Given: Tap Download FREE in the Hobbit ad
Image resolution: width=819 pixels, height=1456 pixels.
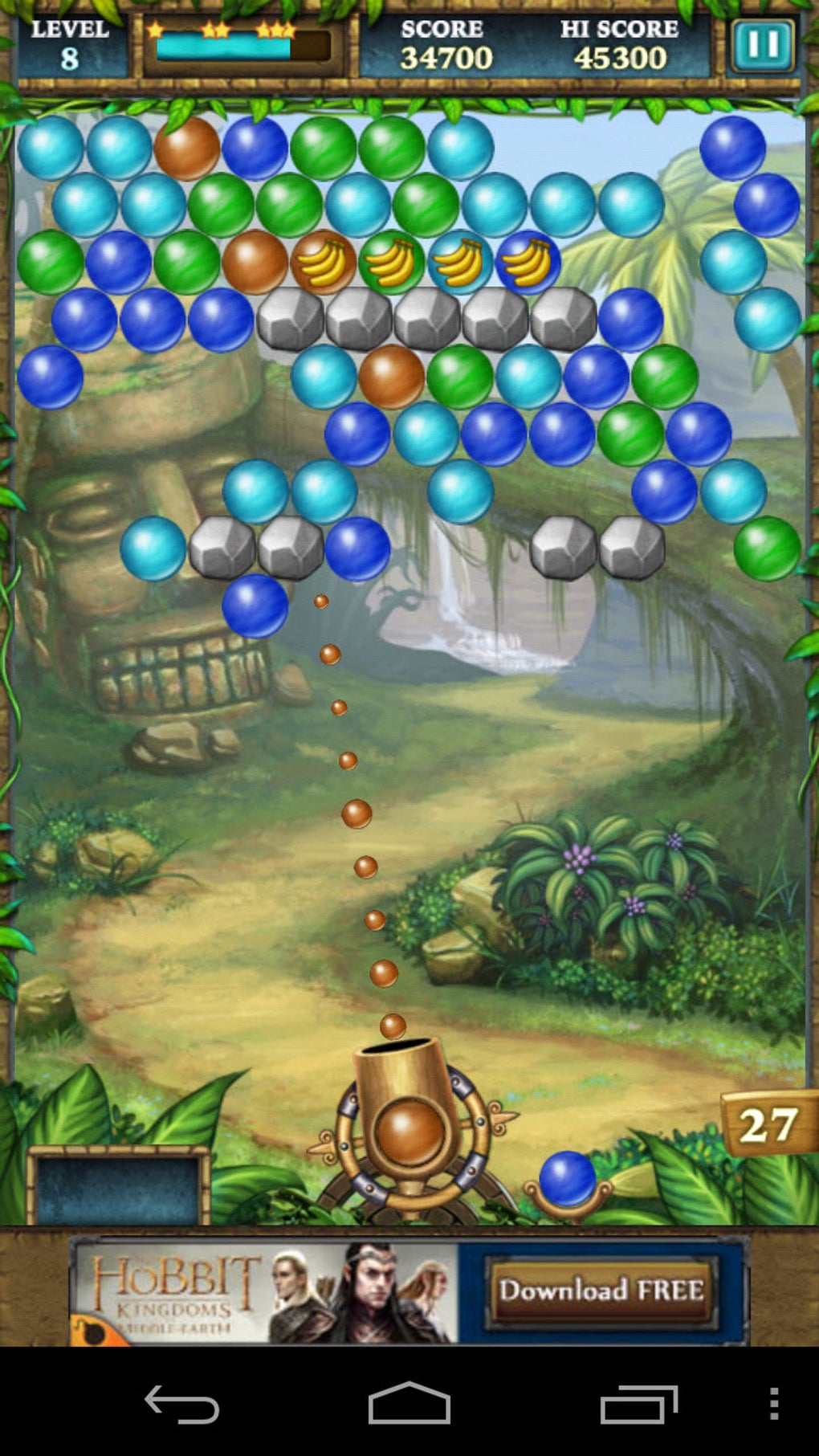Looking at the screenshot, I should 601,1291.
